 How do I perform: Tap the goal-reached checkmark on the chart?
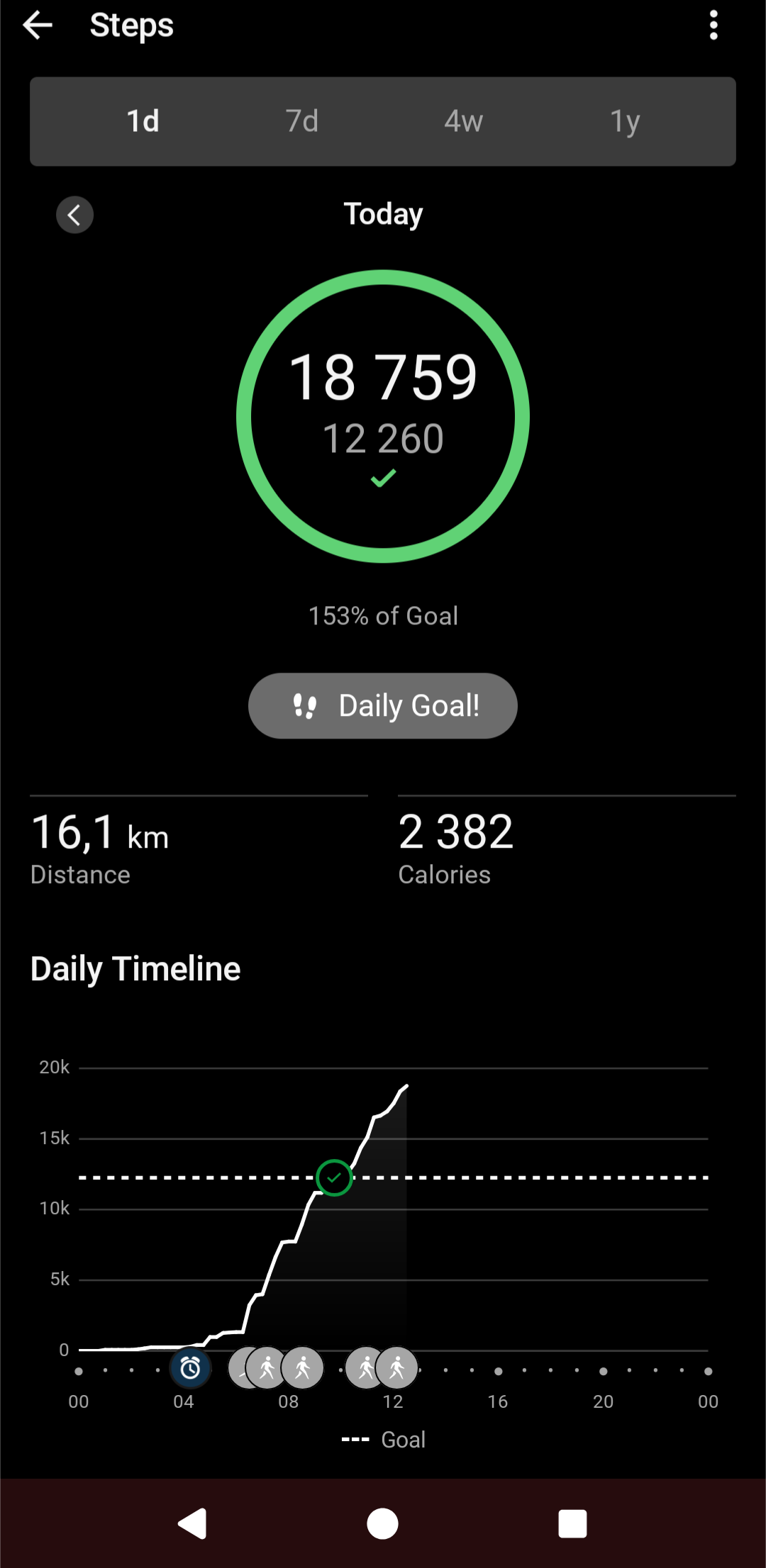coord(334,1177)
